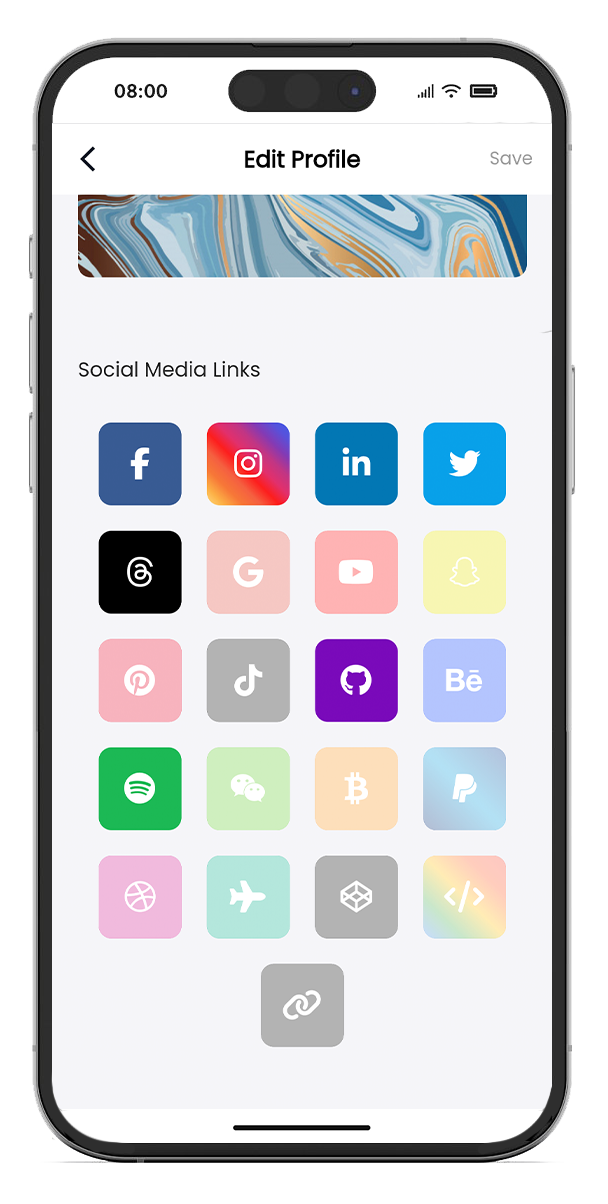Image resolution: width=608 pixels, height=1204 pixels.
Task: Choose the WeChat icon
Action: 248,788
